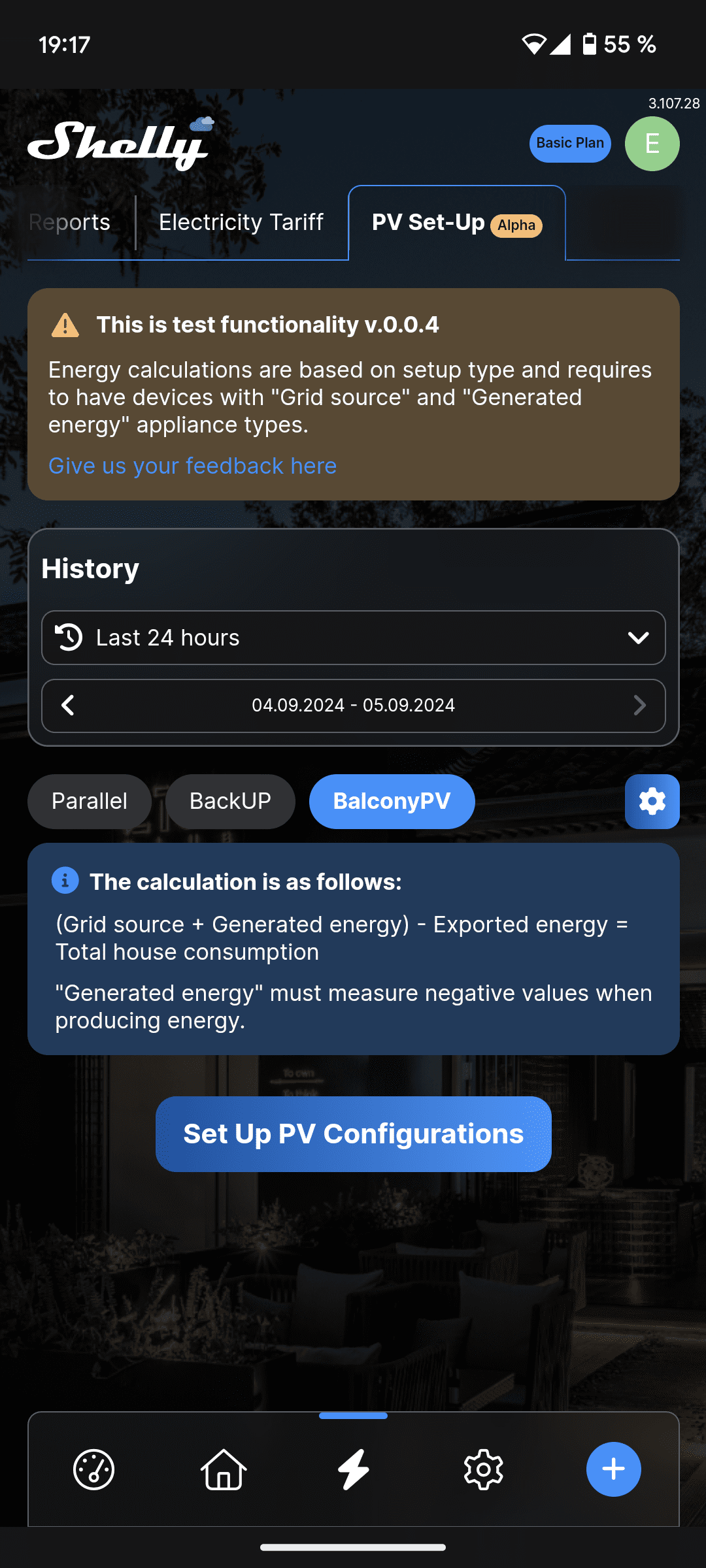This screenshot has width=706, height=1568.
Task: Open the Reports tab
Action: tap(70, 223)
